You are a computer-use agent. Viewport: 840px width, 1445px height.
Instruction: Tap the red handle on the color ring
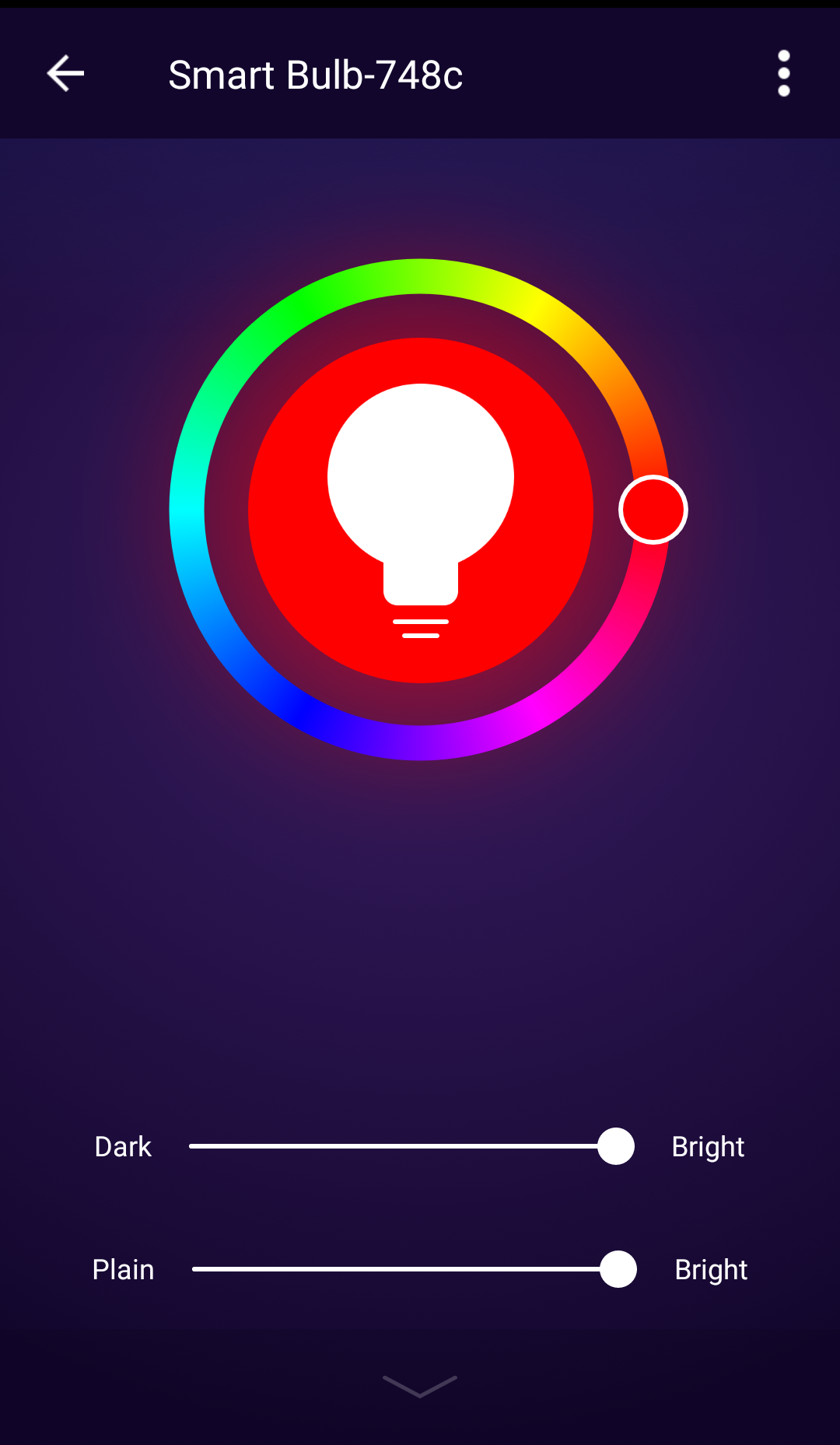pyautogui.click(x=653, y=510)
